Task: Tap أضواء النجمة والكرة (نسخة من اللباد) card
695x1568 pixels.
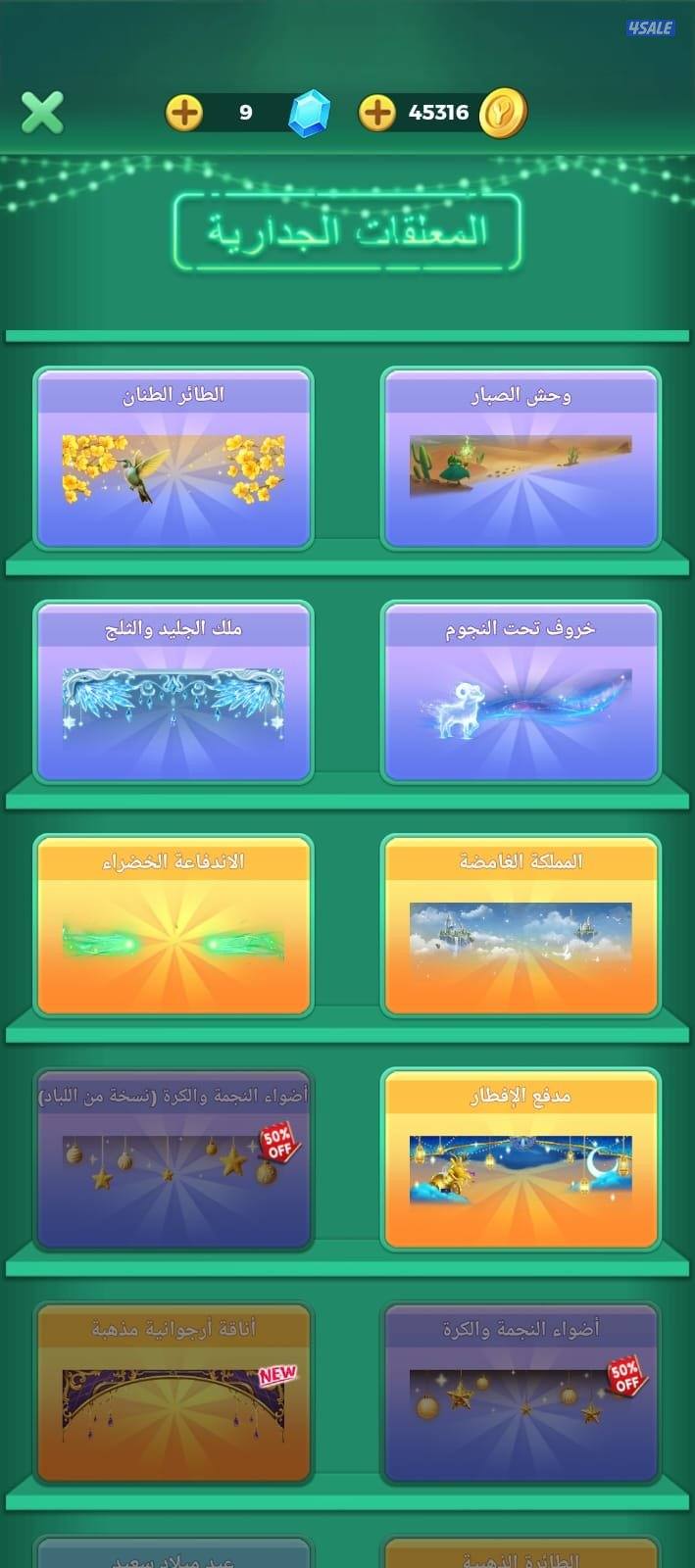Action: coord(174,1159)
